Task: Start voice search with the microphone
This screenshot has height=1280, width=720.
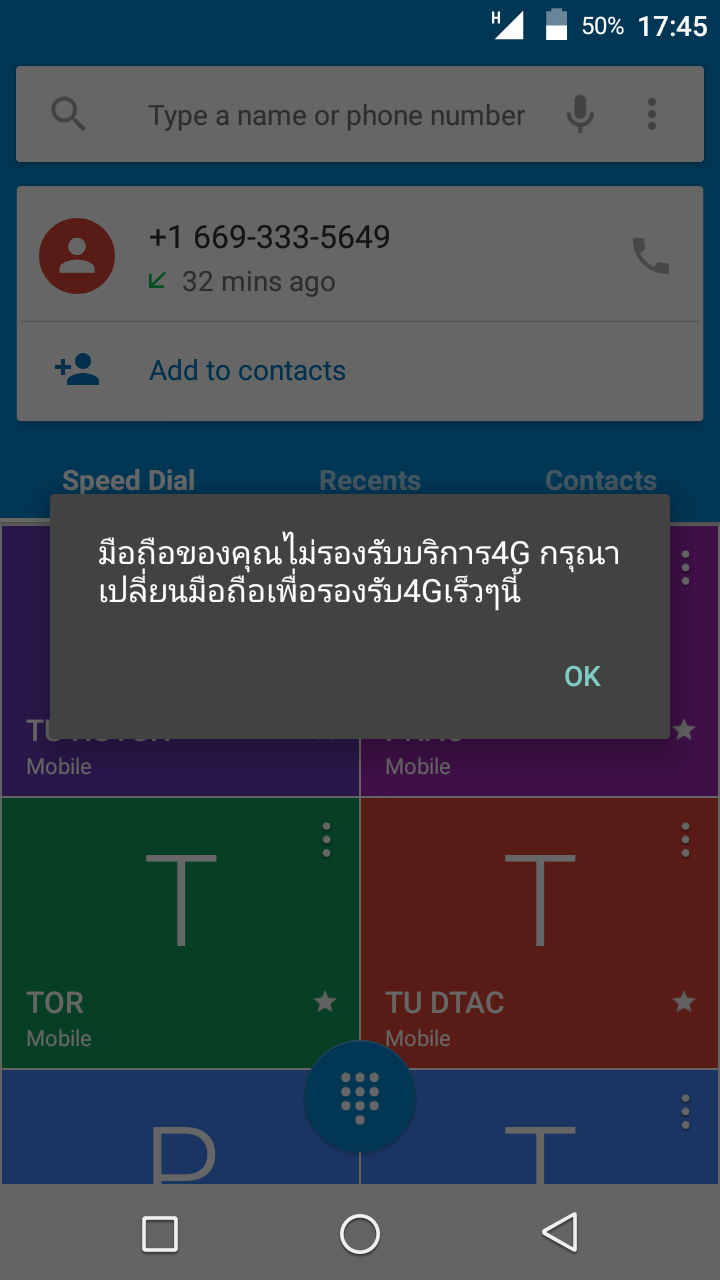Action: coord(580,115)
